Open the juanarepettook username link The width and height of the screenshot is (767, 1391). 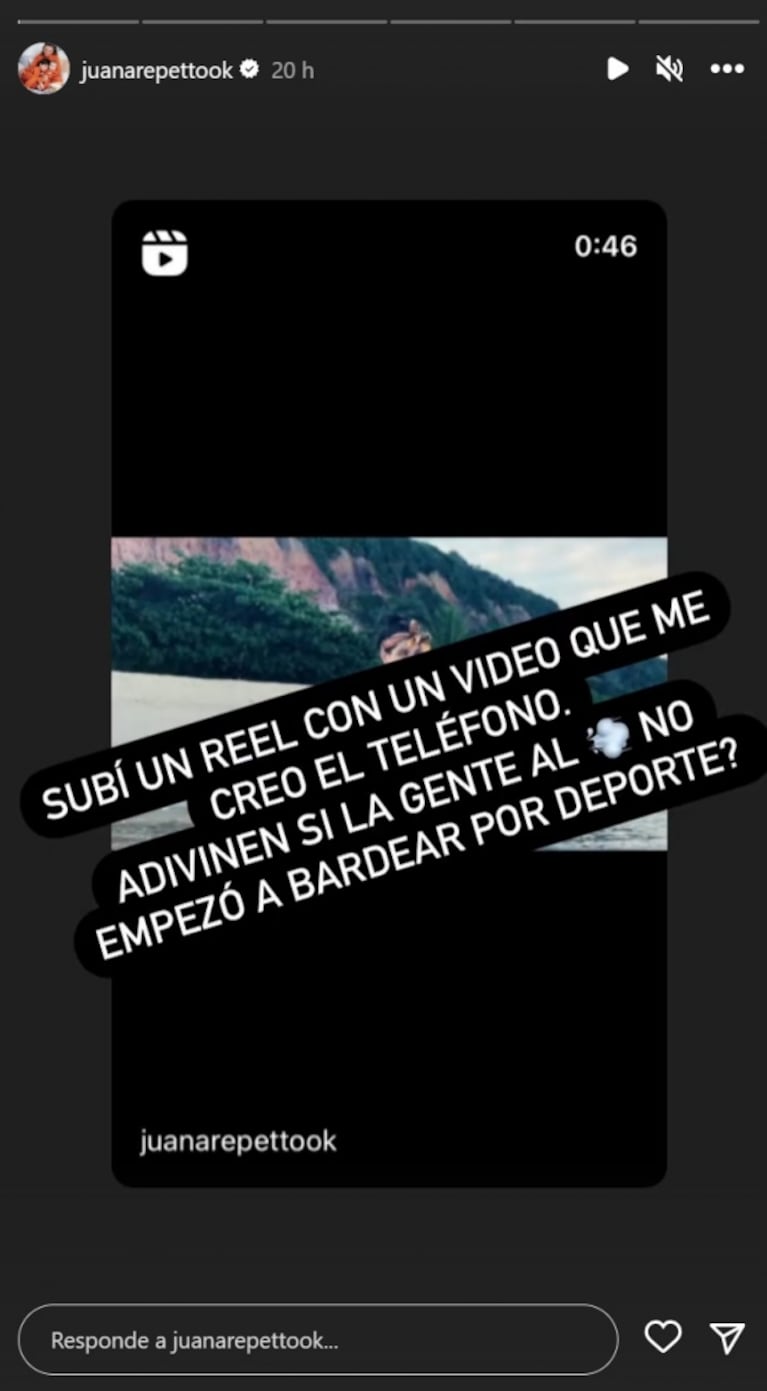[x=157, y=70]
